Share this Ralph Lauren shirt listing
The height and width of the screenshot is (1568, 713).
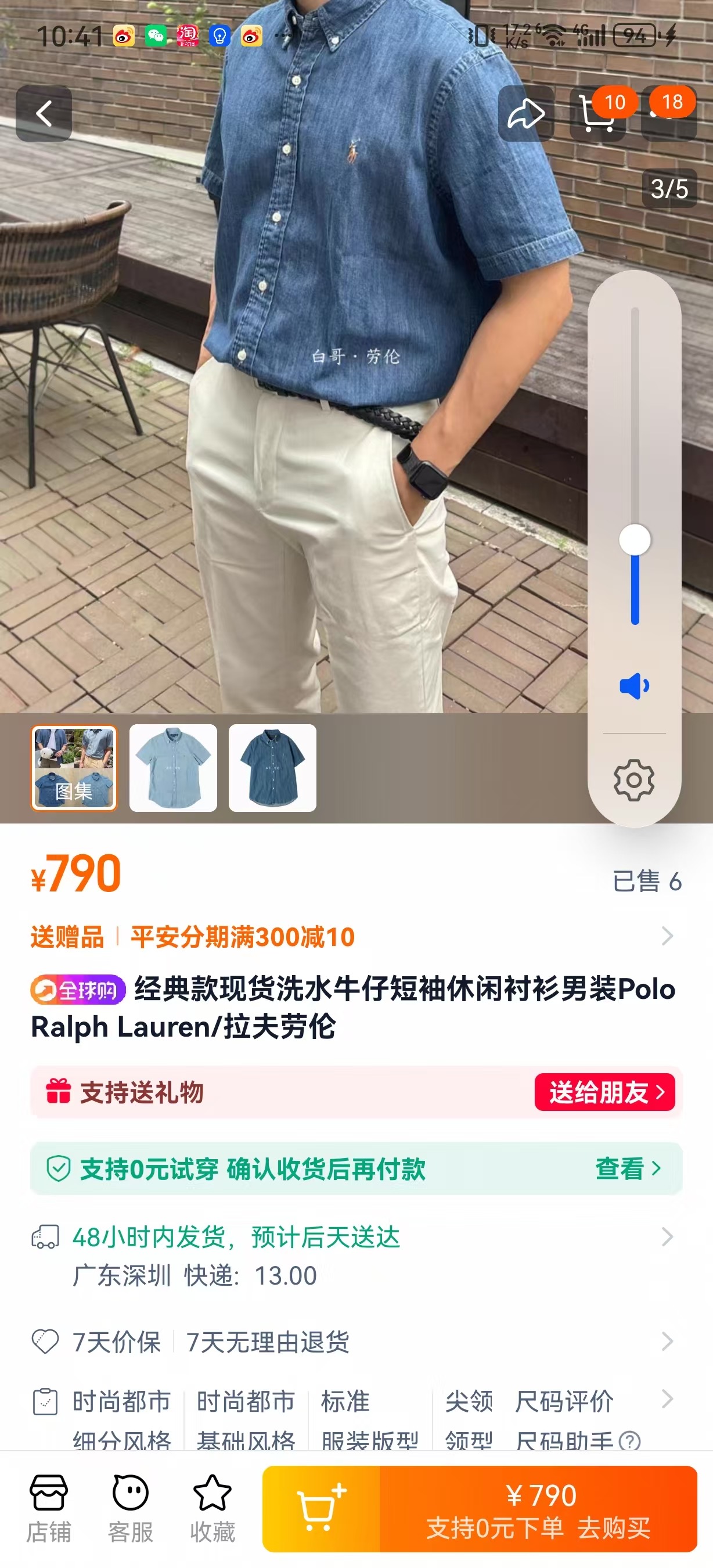click(525, 114)
